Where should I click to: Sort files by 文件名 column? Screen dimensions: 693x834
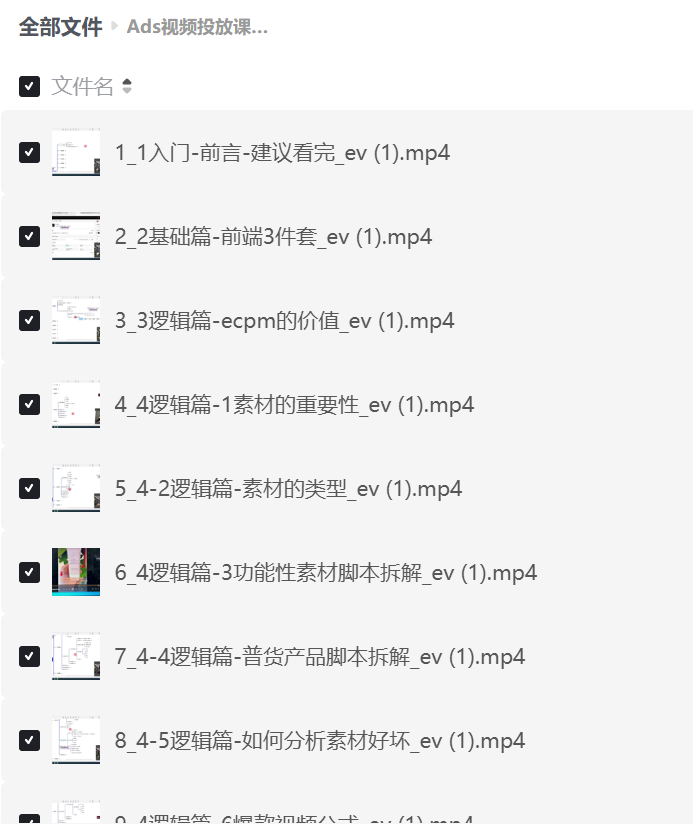tap(127, 87)
